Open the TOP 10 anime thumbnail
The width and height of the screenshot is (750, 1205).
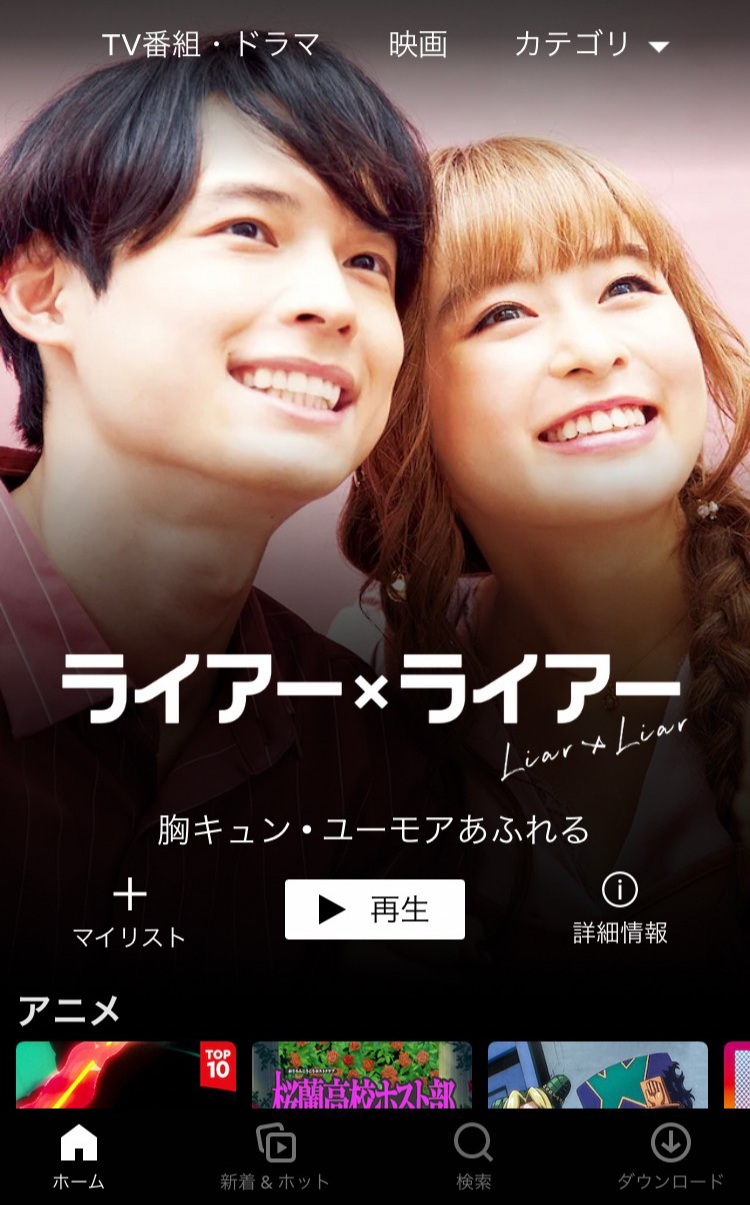[x=126, y=1074]
